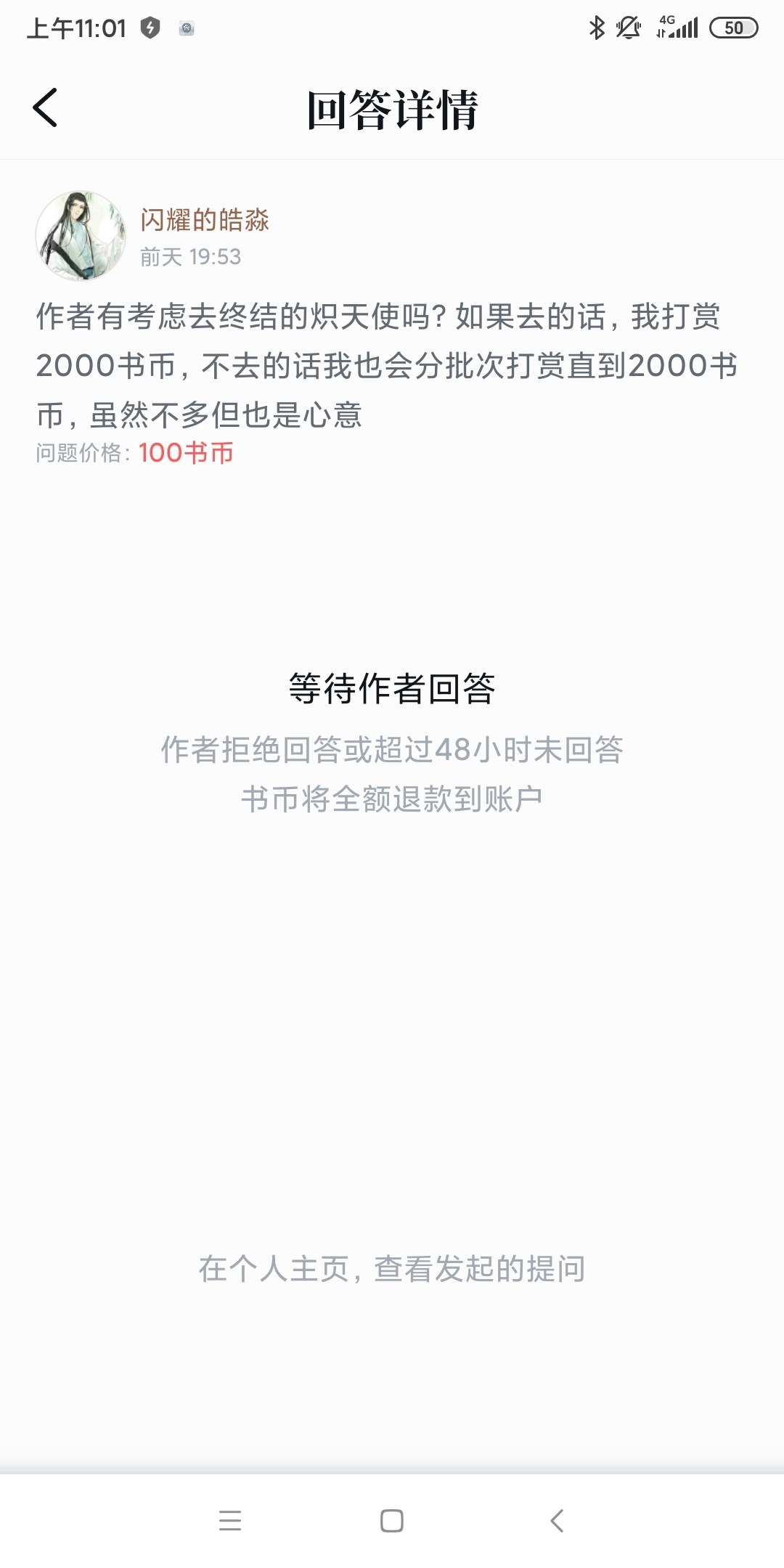Image resolution: width=784 pixels, height=1568 pixels.
Task: Open username 闪耀的皓淼 profile
Action: point(205,220)
